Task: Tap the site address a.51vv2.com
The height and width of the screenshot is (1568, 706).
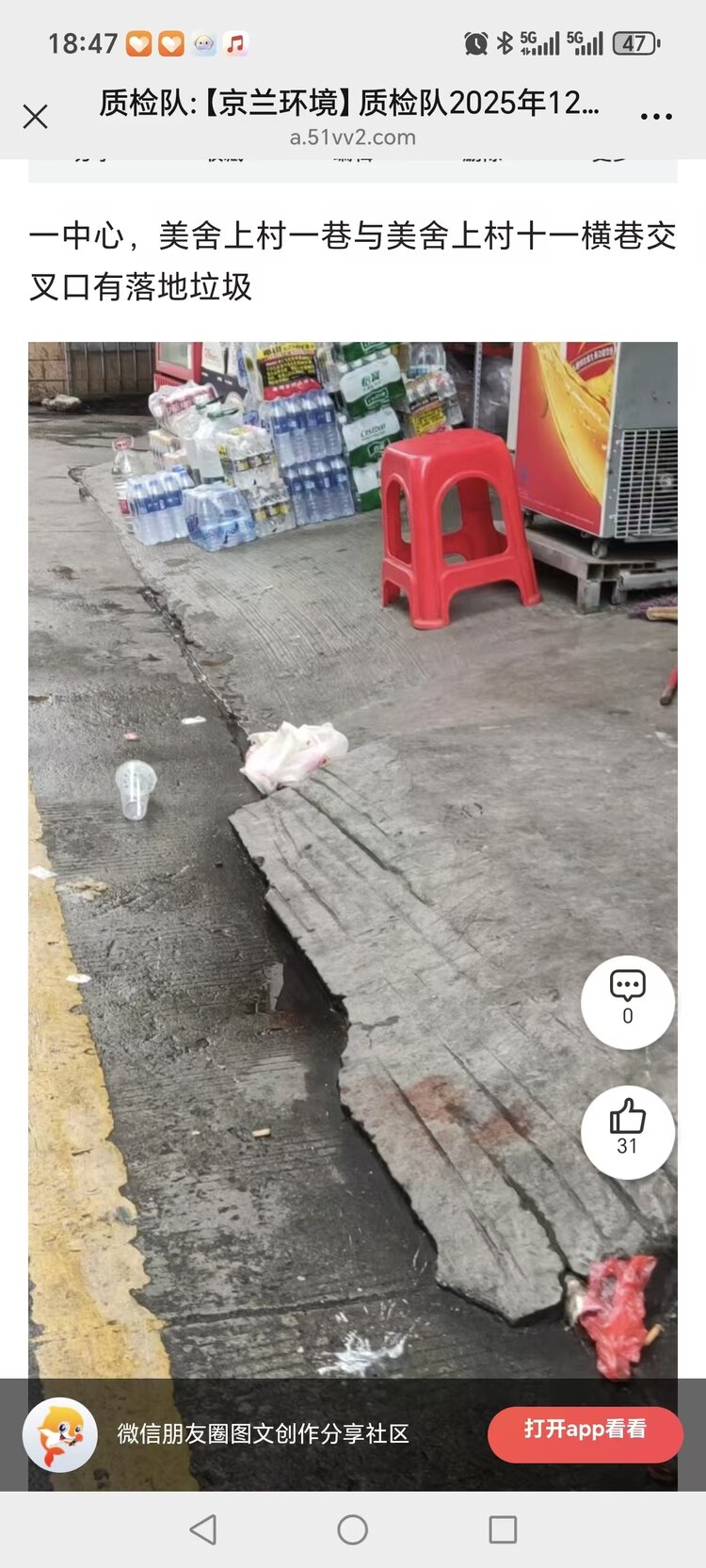Action: click(352, 137)
